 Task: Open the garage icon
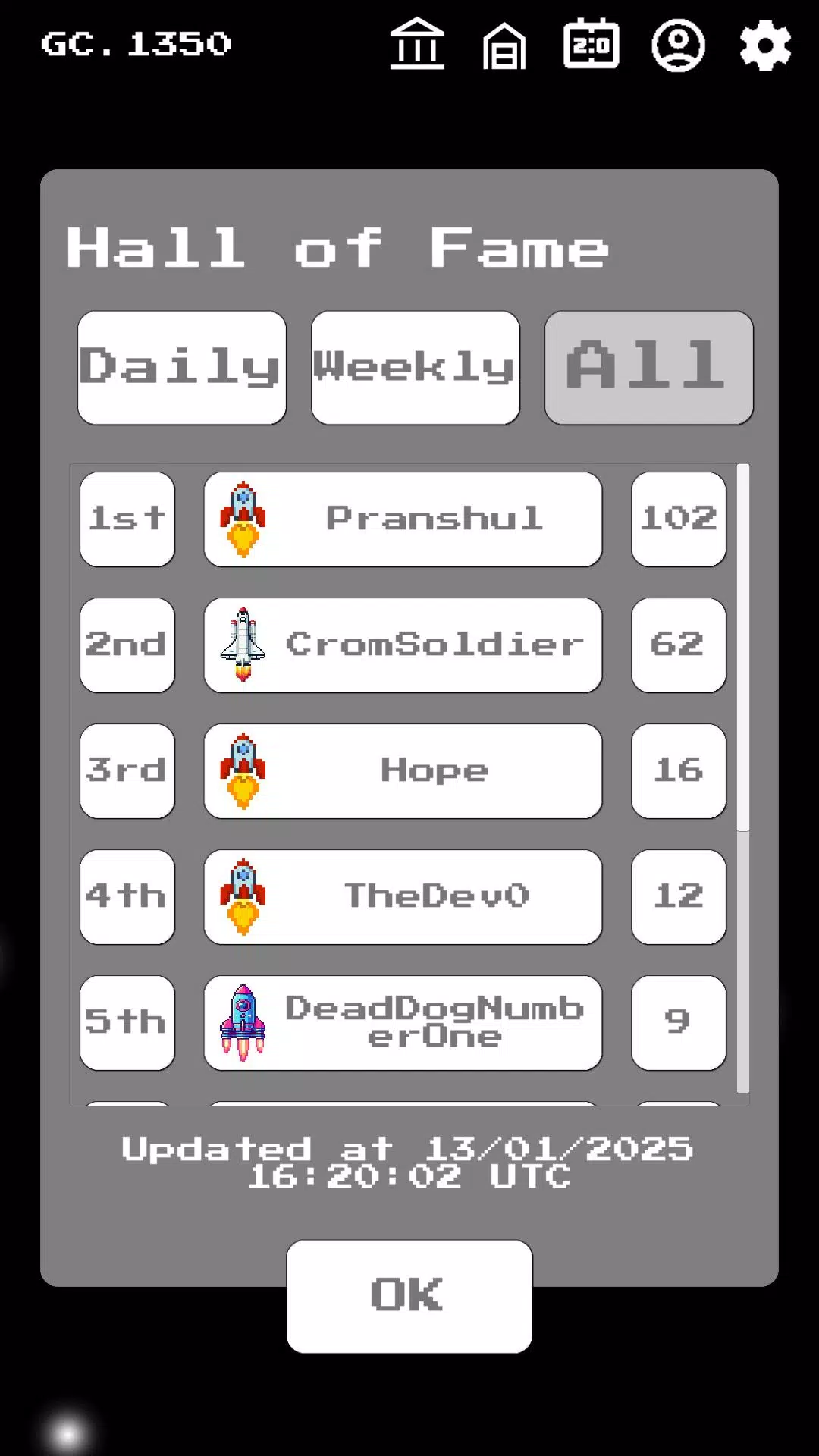pos(504,45)
